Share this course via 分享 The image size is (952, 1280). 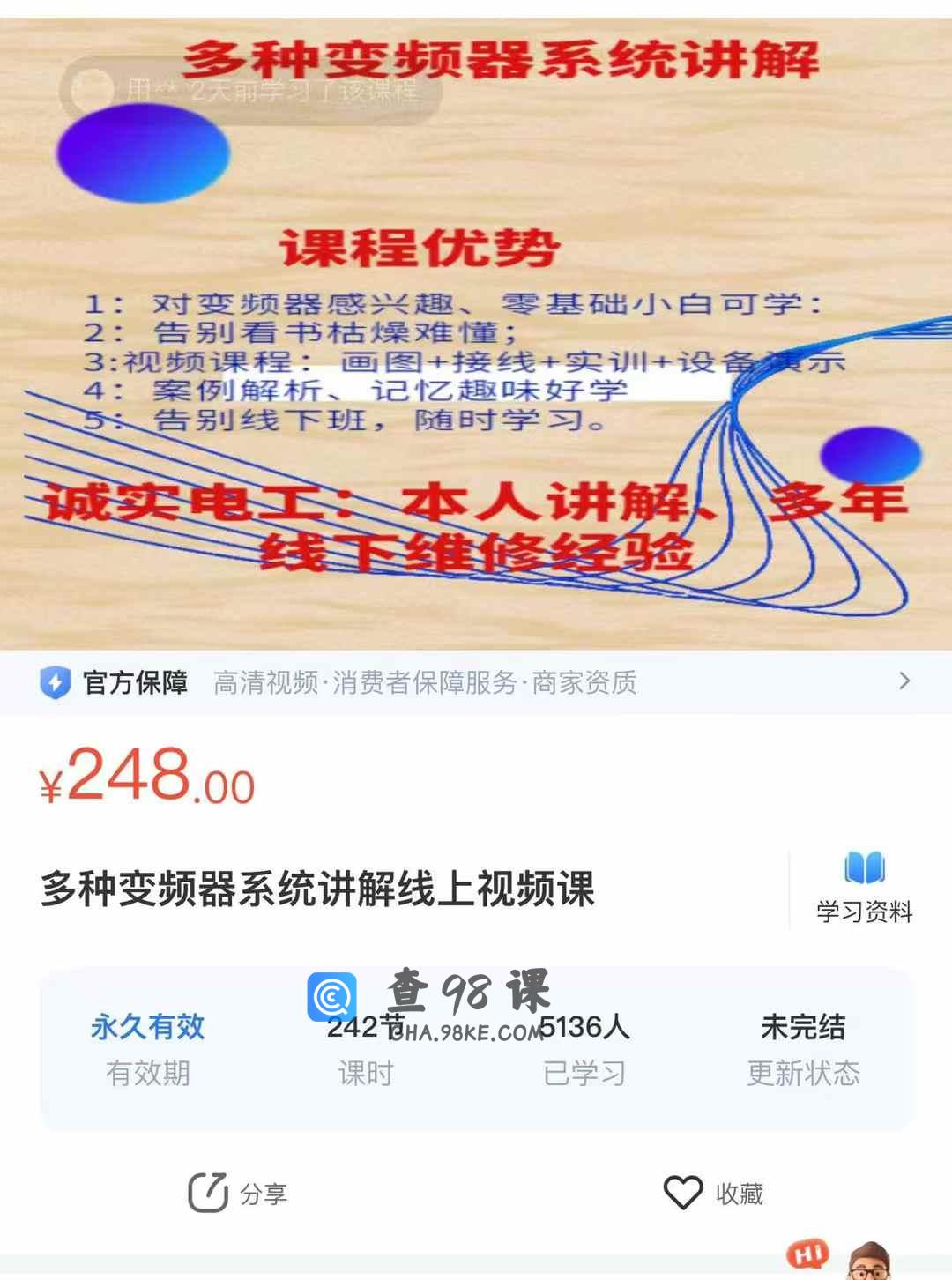(x=238, y=1194)
